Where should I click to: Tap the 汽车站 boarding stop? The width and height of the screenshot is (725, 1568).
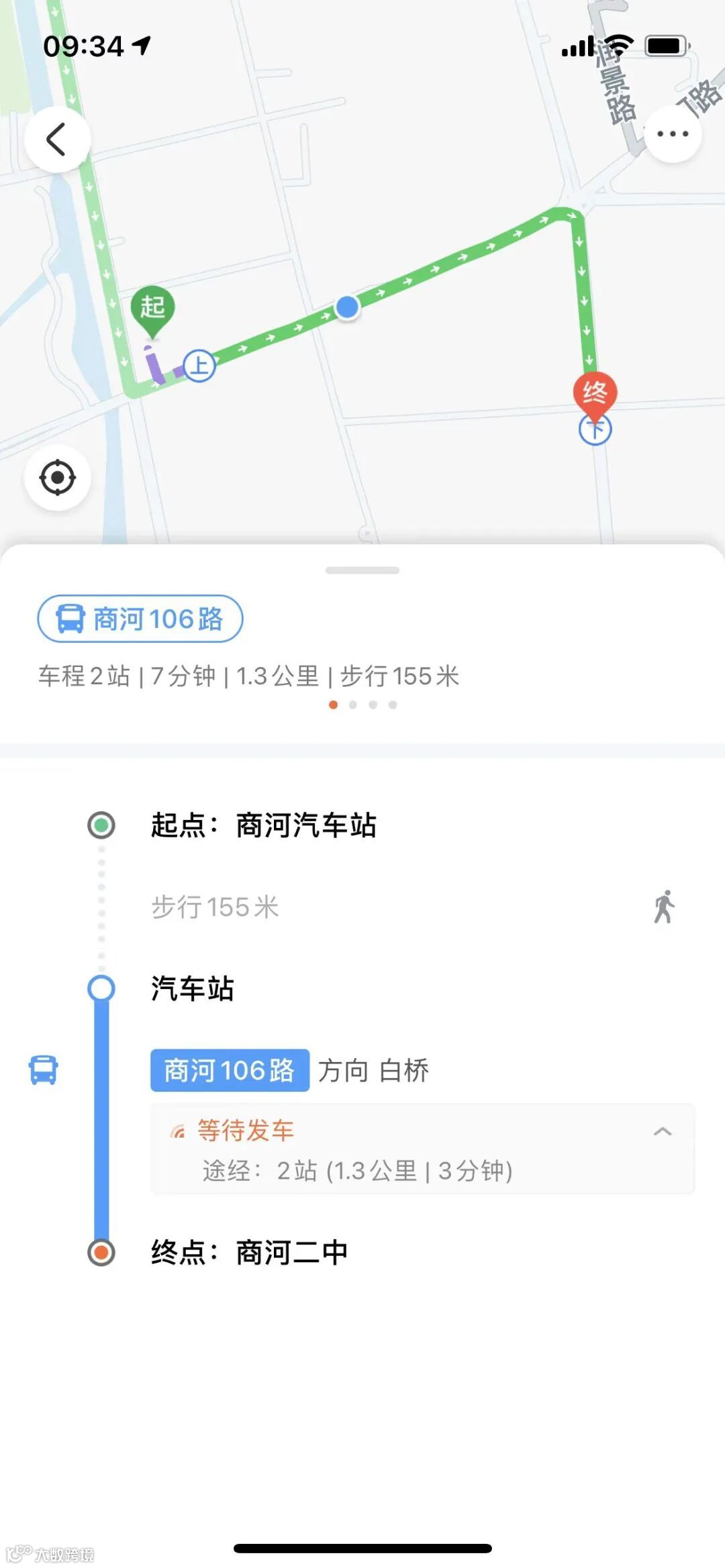193,988
